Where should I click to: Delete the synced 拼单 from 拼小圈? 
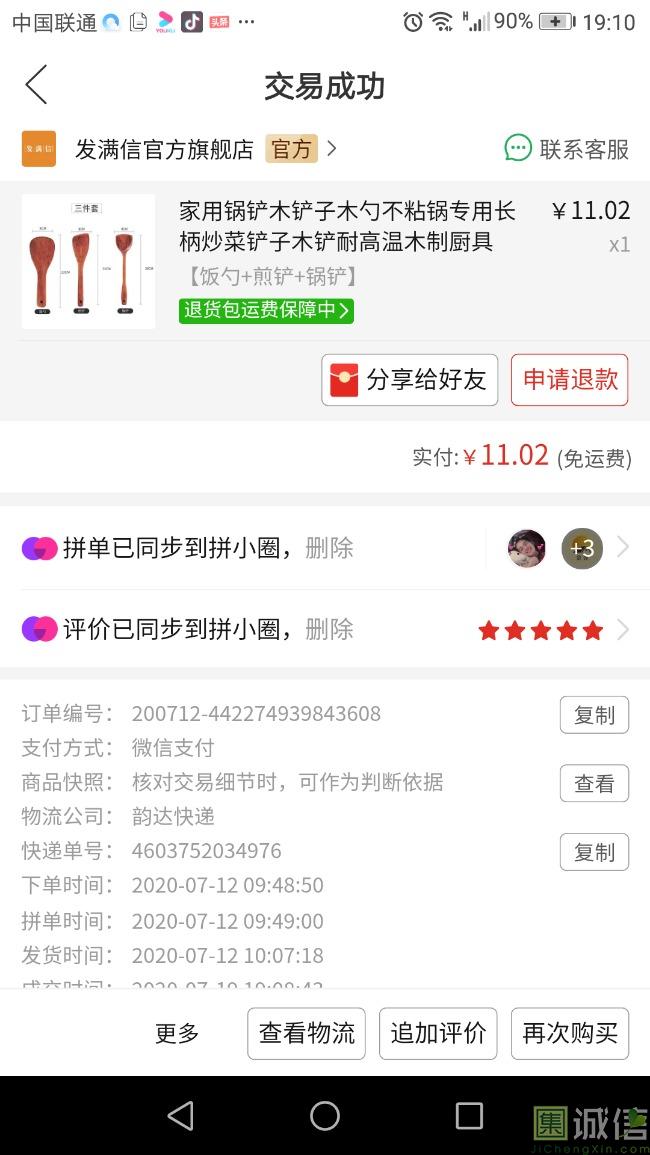pos(329,548)
